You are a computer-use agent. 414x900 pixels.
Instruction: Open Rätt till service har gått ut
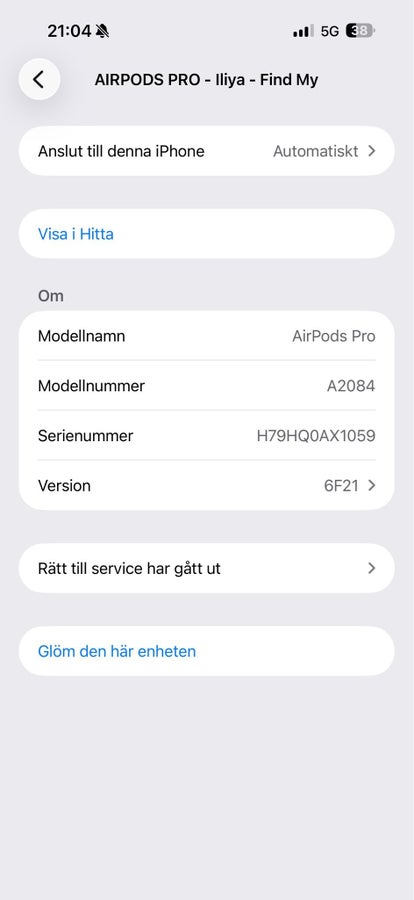click(x=207, y=568)
